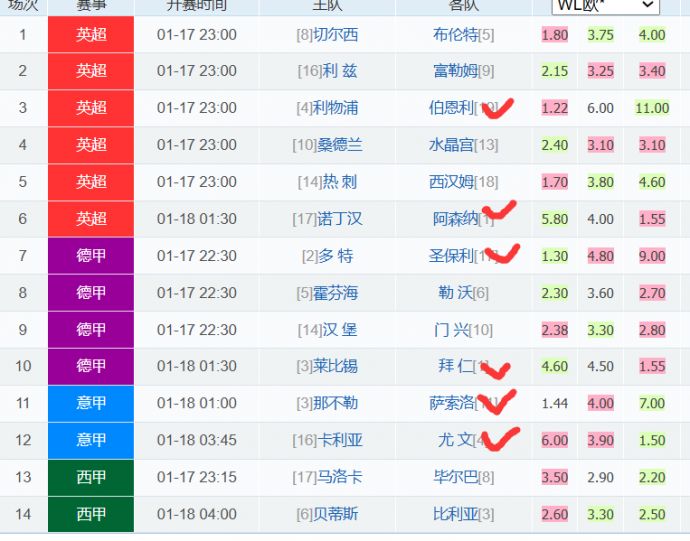Open the 布伦特 team link

click(456, 35)
